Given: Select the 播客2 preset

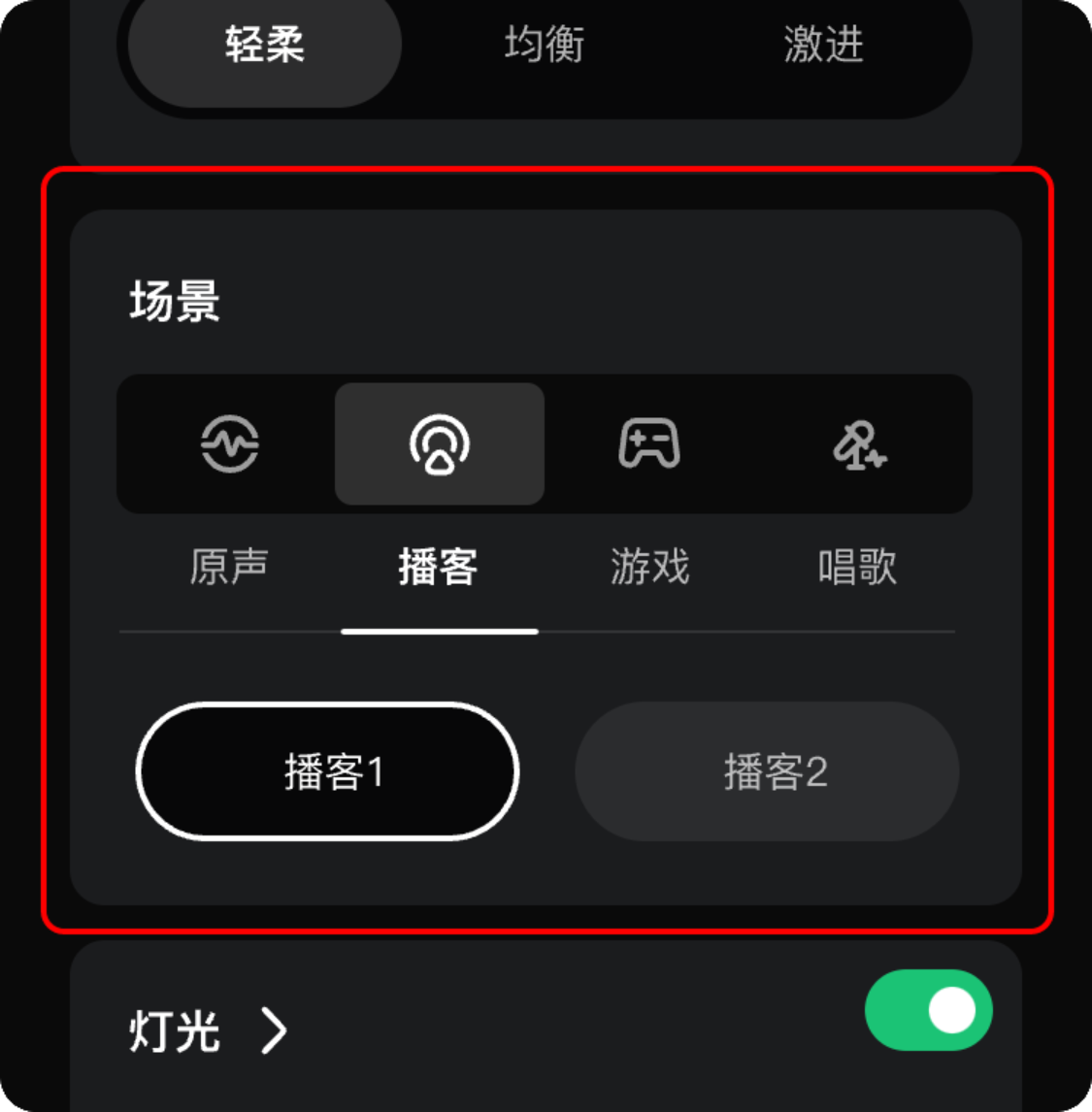Looking at the screenshot, I should click(767, 772).
